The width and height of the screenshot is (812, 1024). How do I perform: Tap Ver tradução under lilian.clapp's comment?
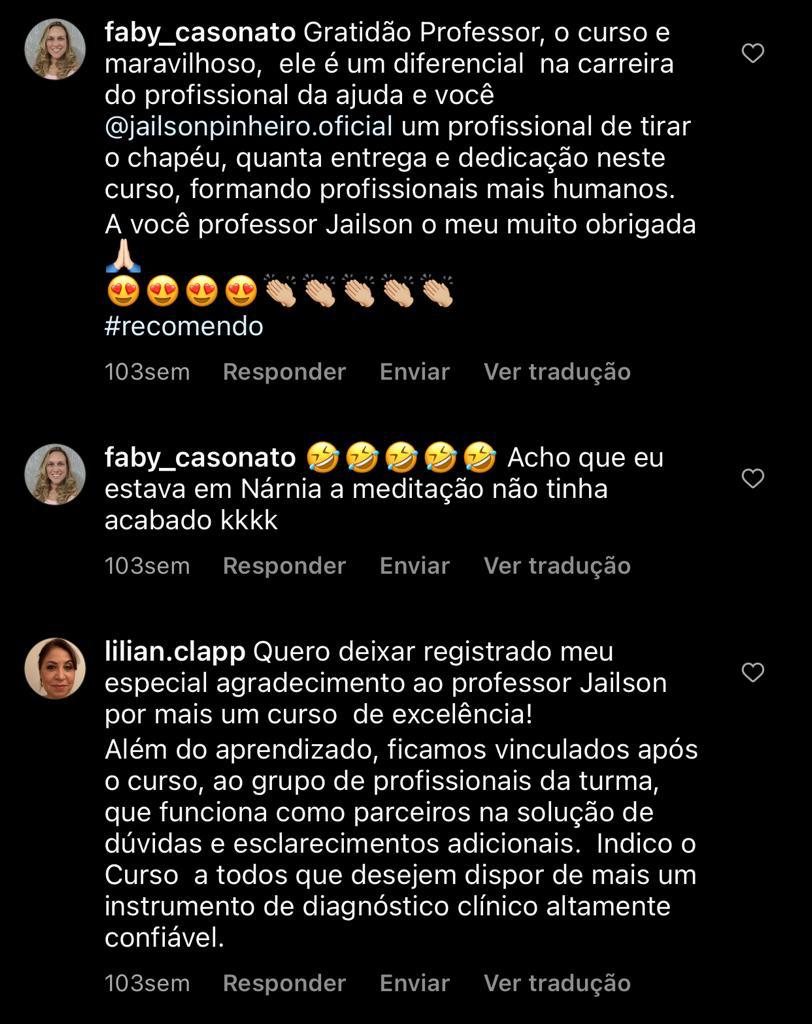[557, 983]
